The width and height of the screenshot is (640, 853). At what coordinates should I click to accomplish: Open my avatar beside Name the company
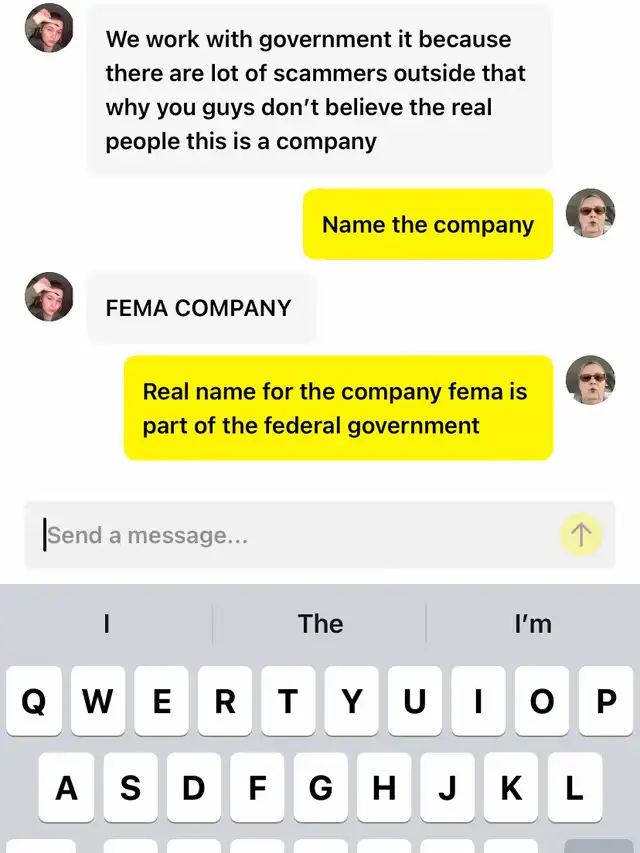coord(590,213)
